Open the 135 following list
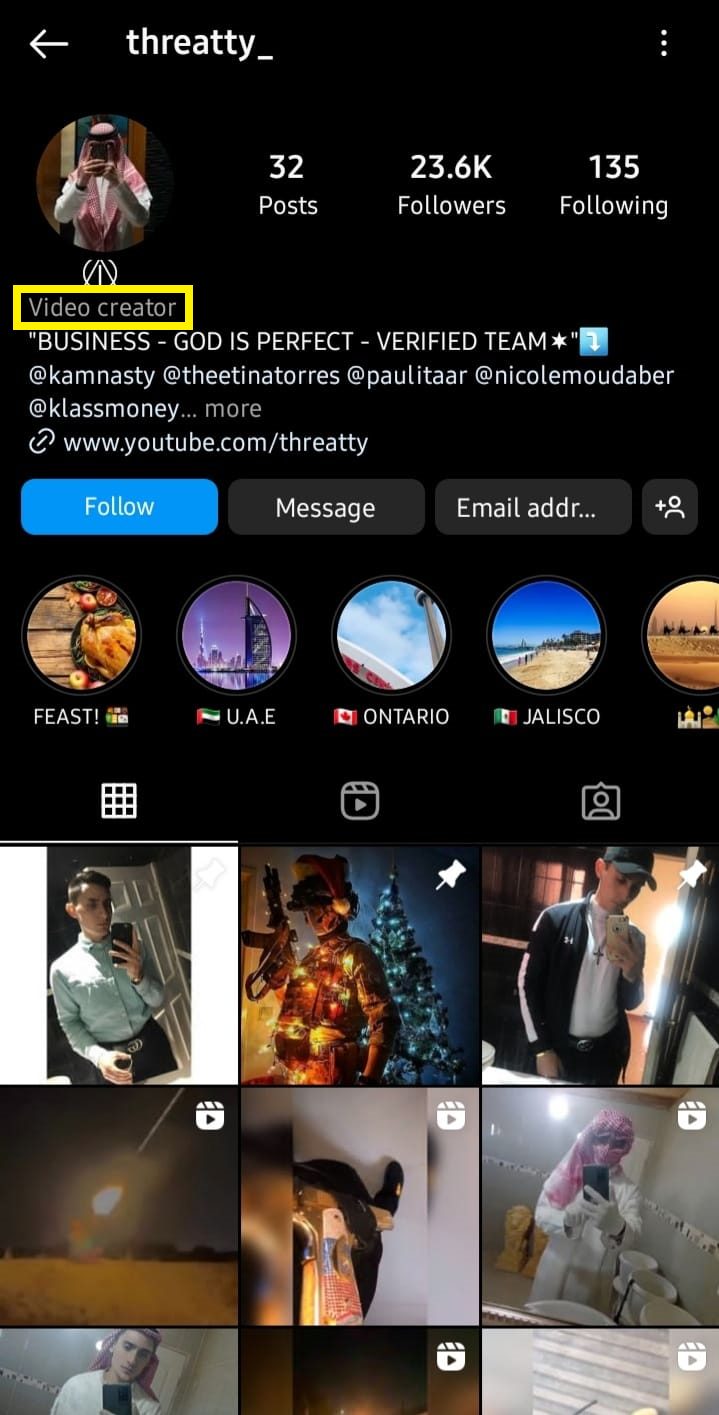 coord(613,184)
